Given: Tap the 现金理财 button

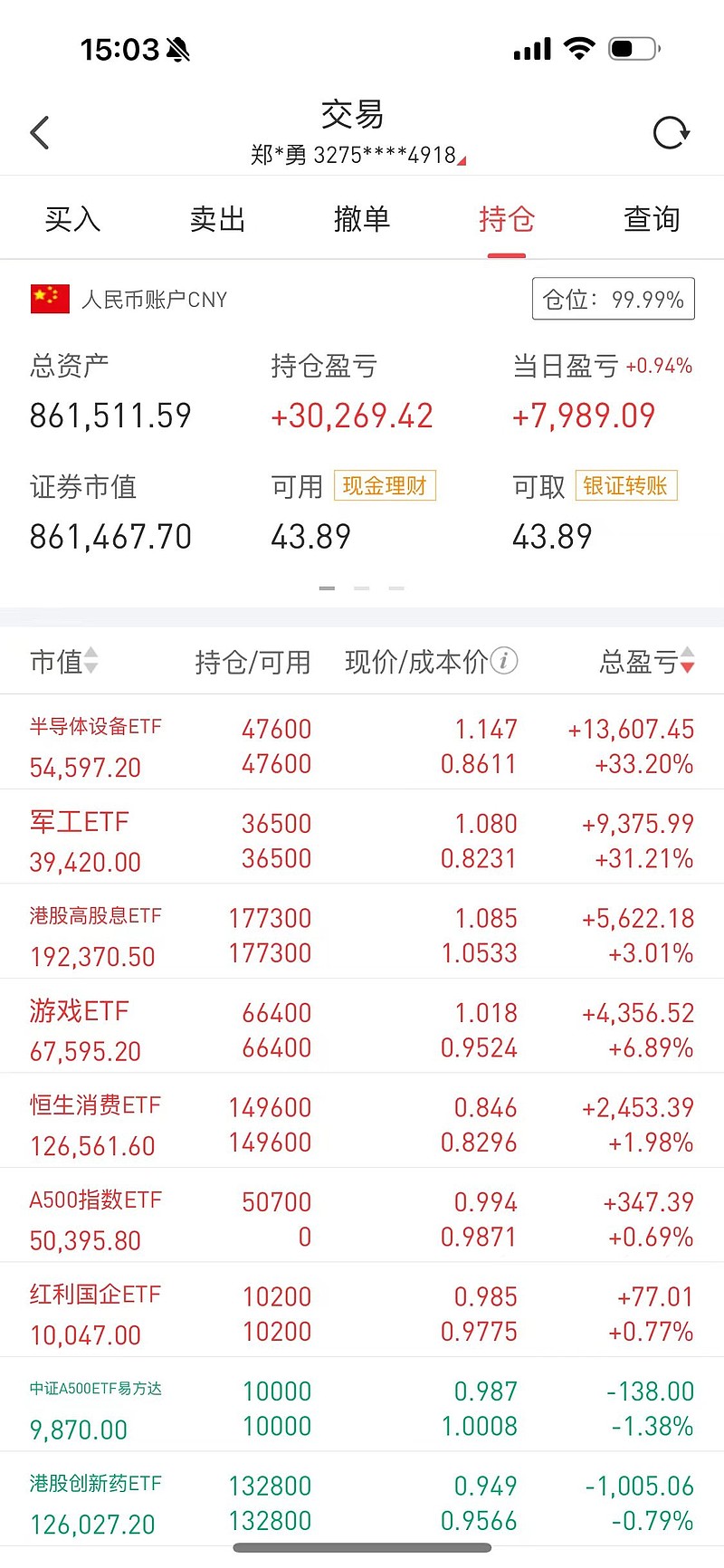Looking at the screenshot, I should click(385, 486).
